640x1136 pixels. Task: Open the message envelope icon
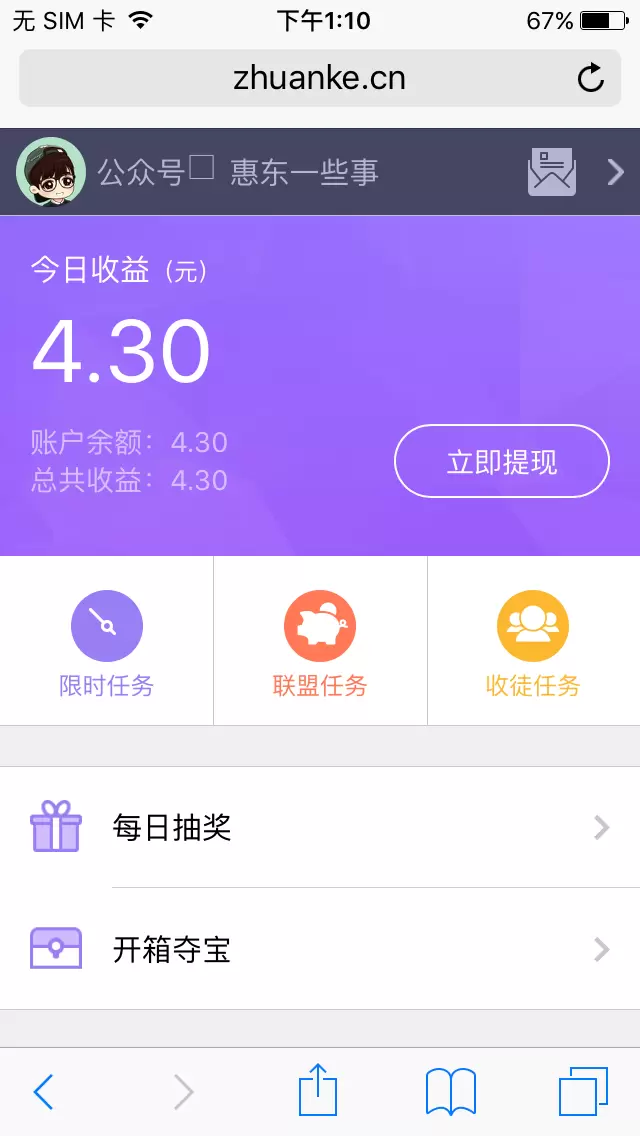click(x=552, y=172)
